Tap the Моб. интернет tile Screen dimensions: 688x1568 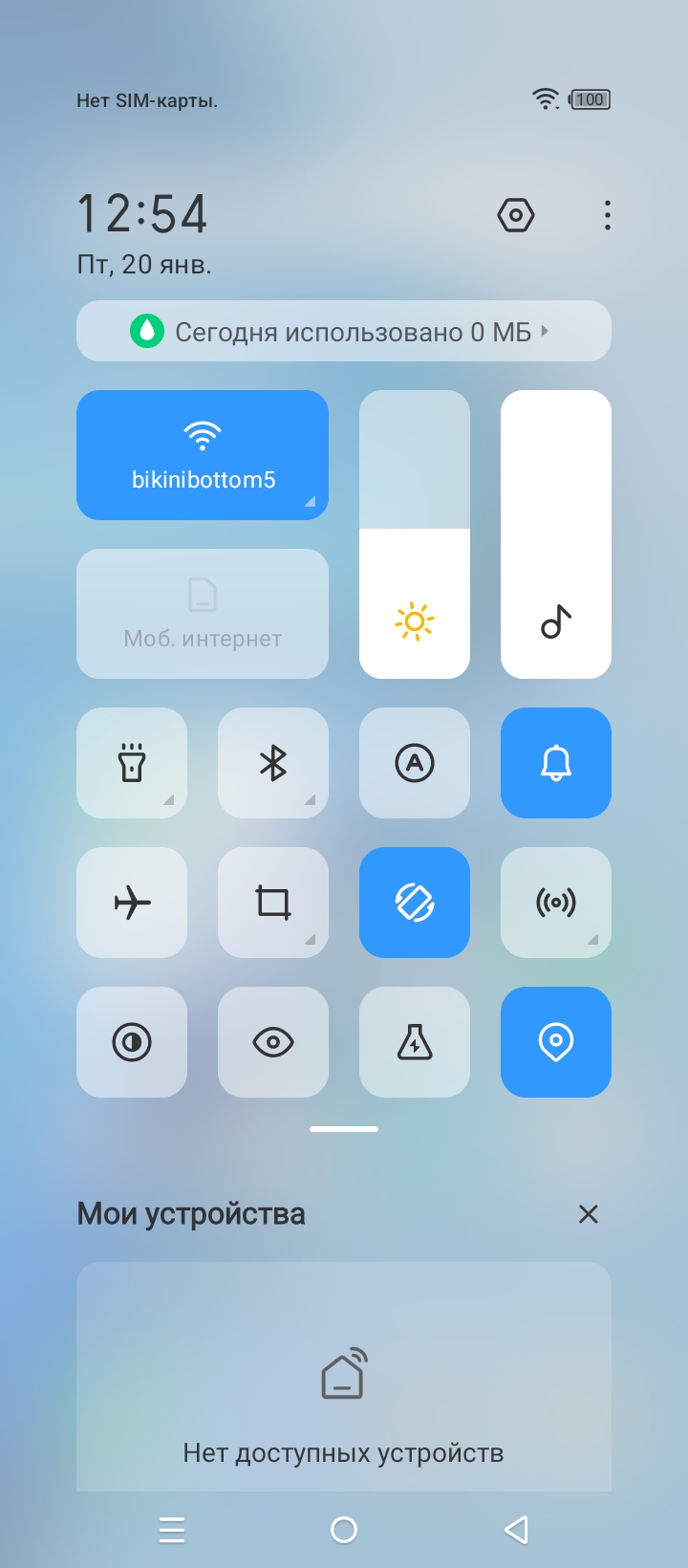click(x=203, y=614)
